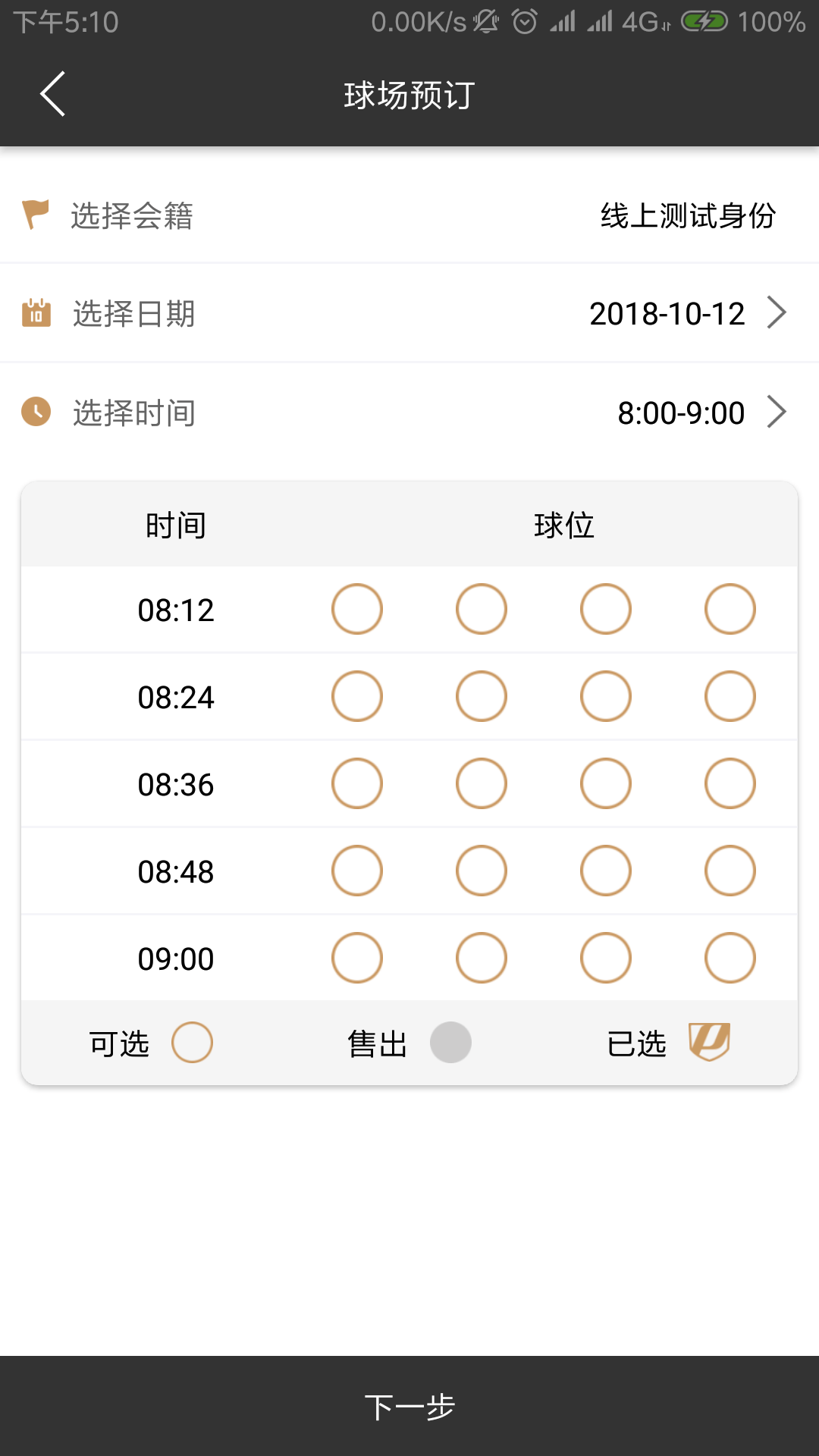819x1456 pixels.
Task: Go back using the top-left arrow
Action: [52, 94]
